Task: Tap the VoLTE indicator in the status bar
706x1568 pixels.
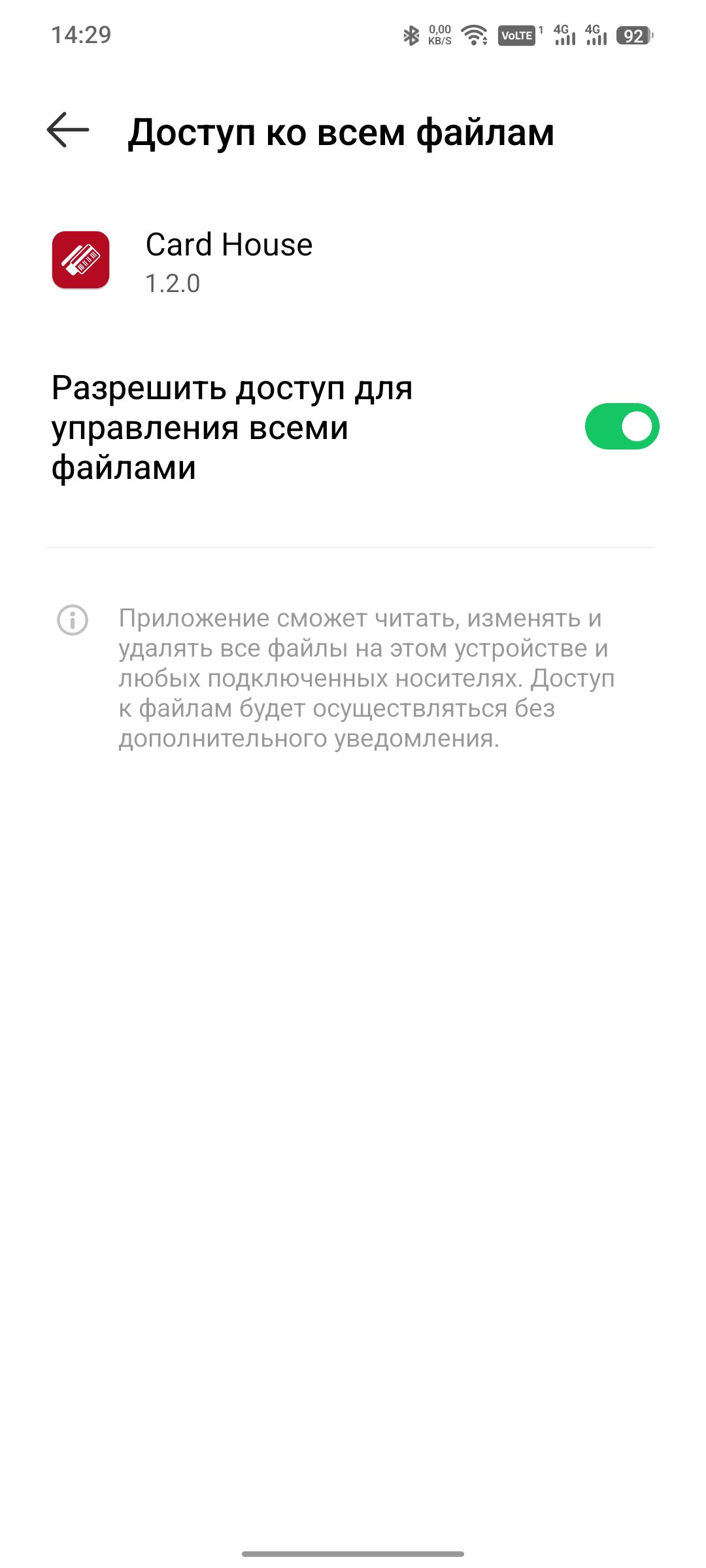Action: [516, 36]
